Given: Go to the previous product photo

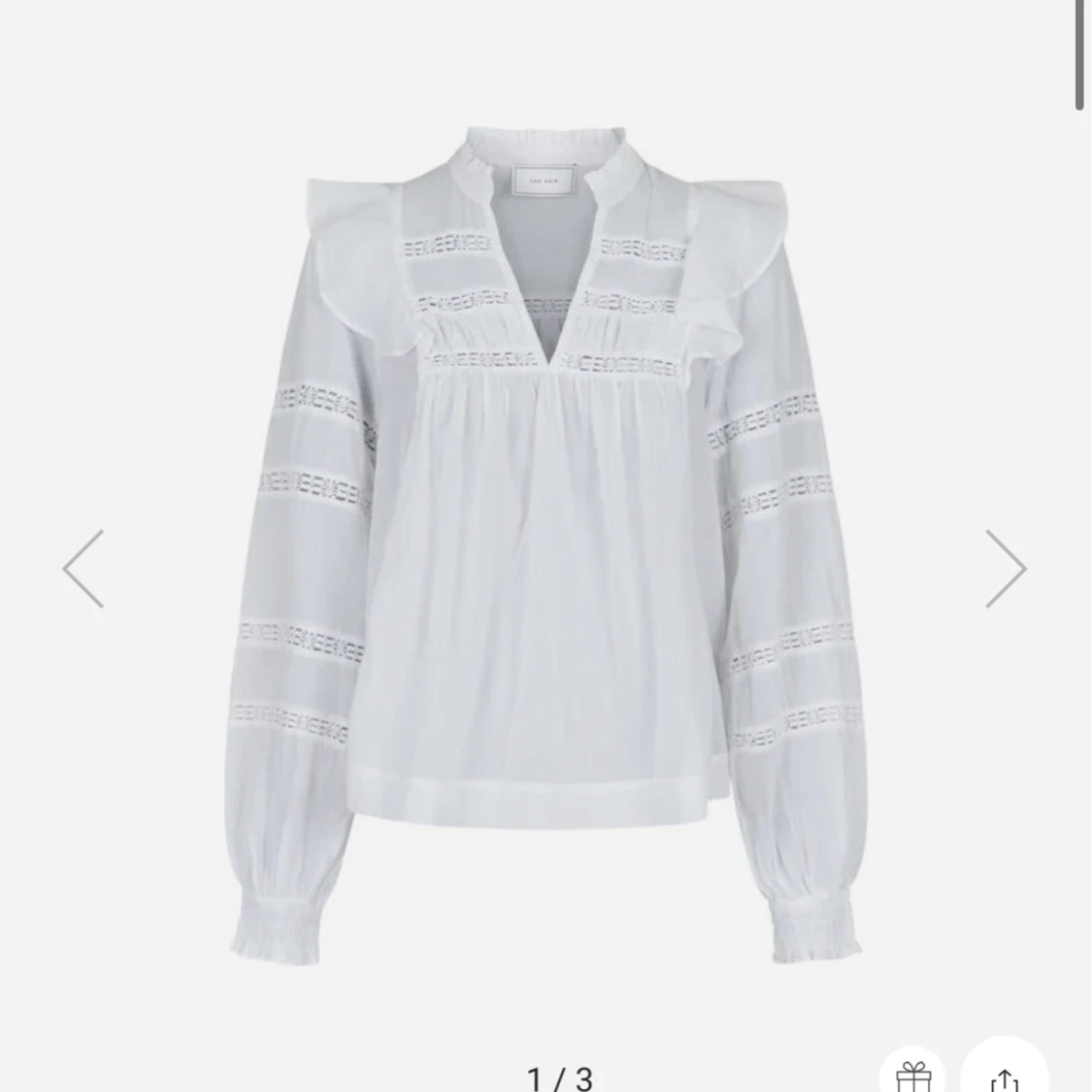Looking at the screenshot, I should pyautogui.click(x=83, y=569).
